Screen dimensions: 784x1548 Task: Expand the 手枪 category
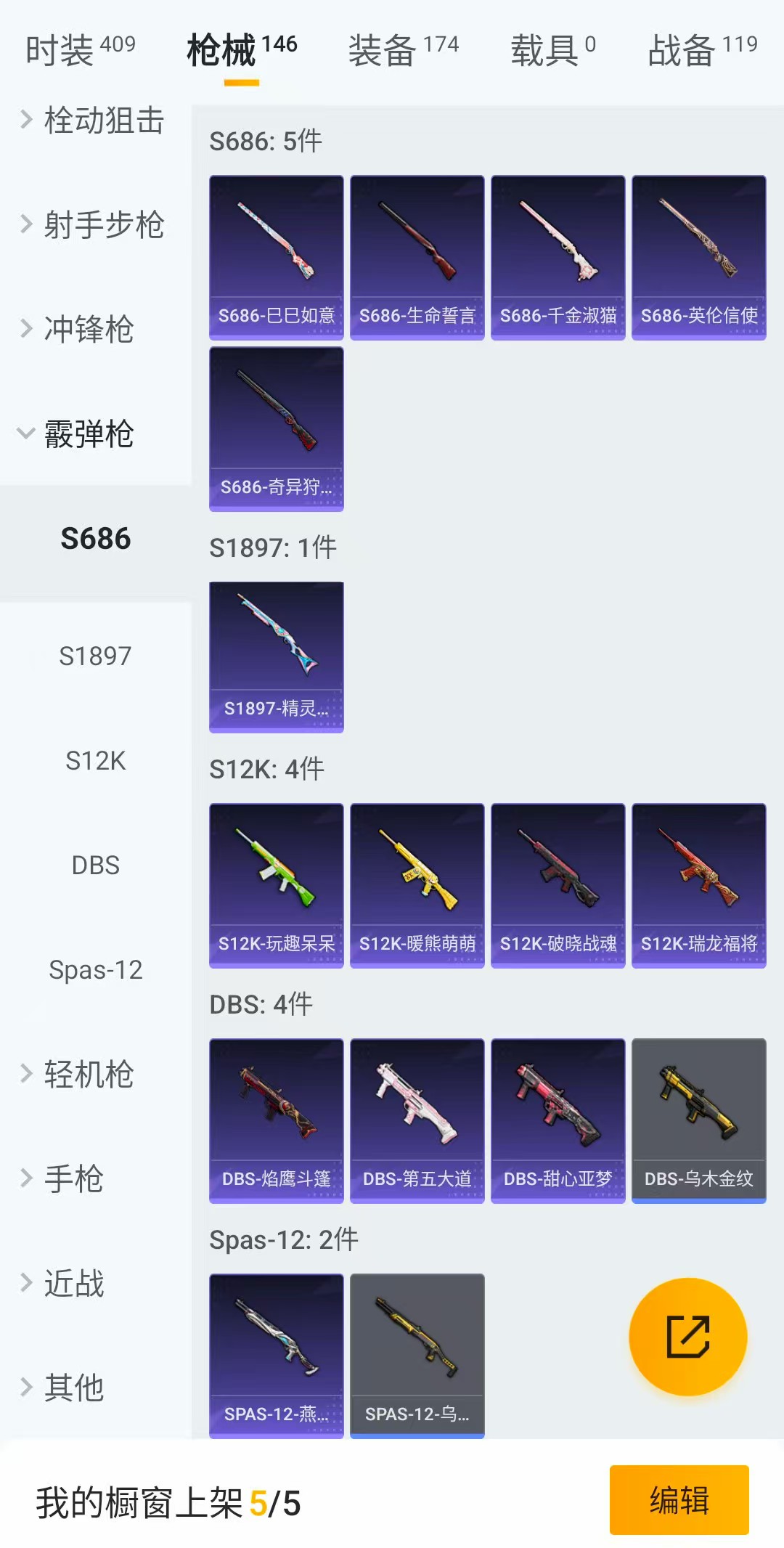73,1178
